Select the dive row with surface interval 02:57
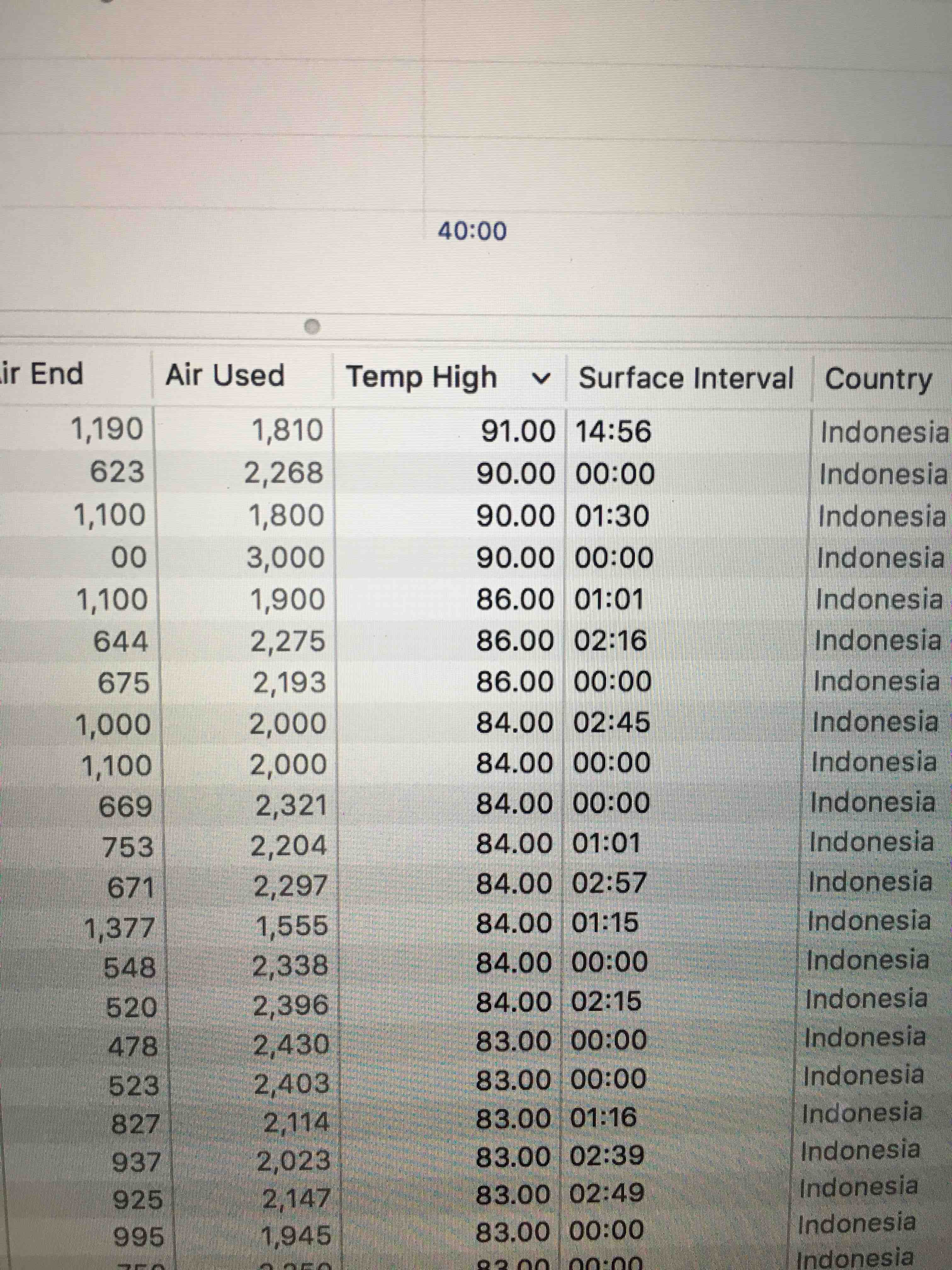This screenshot has width=952, height=1270. point(608,884)
